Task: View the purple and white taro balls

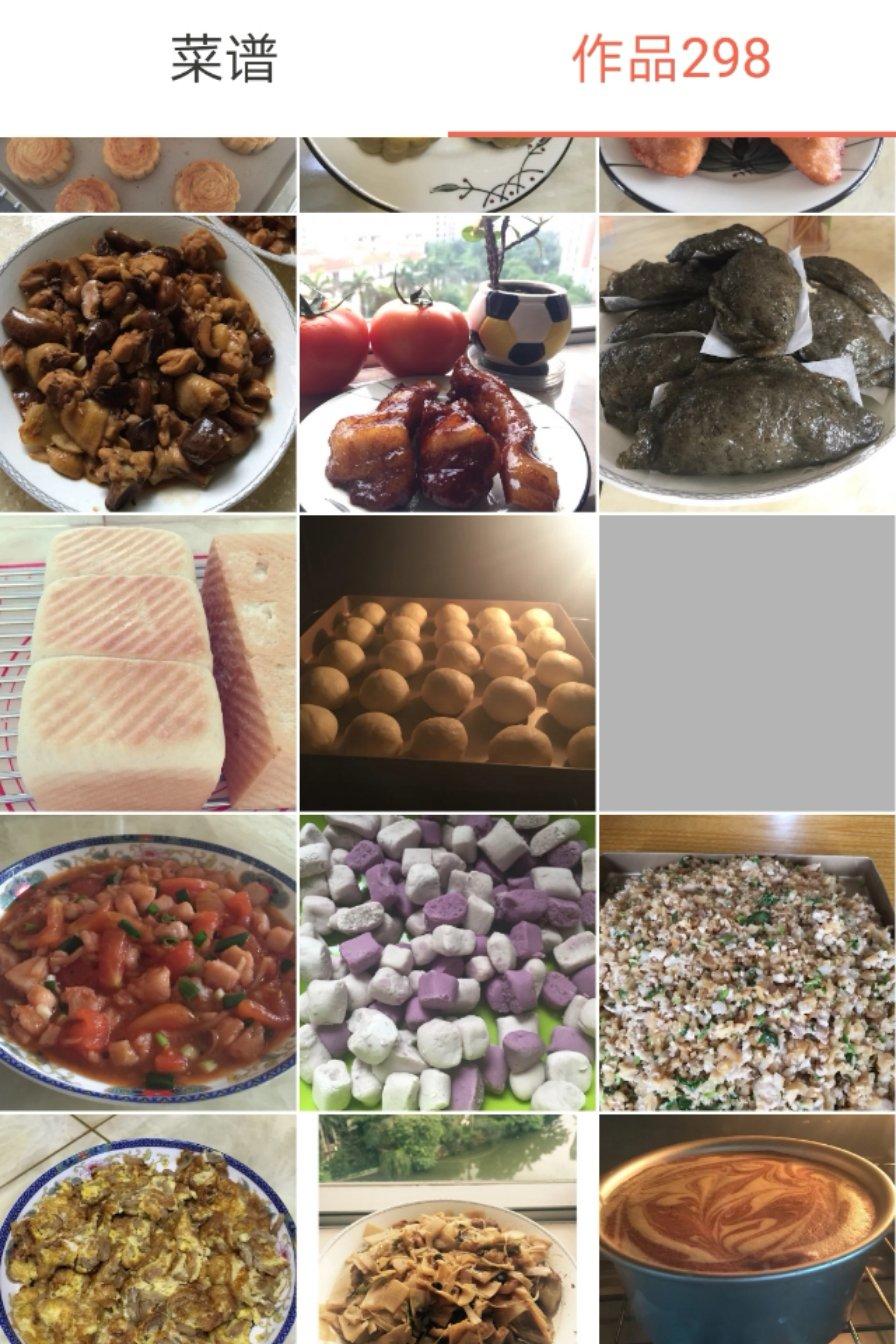Action: point(447,962)
